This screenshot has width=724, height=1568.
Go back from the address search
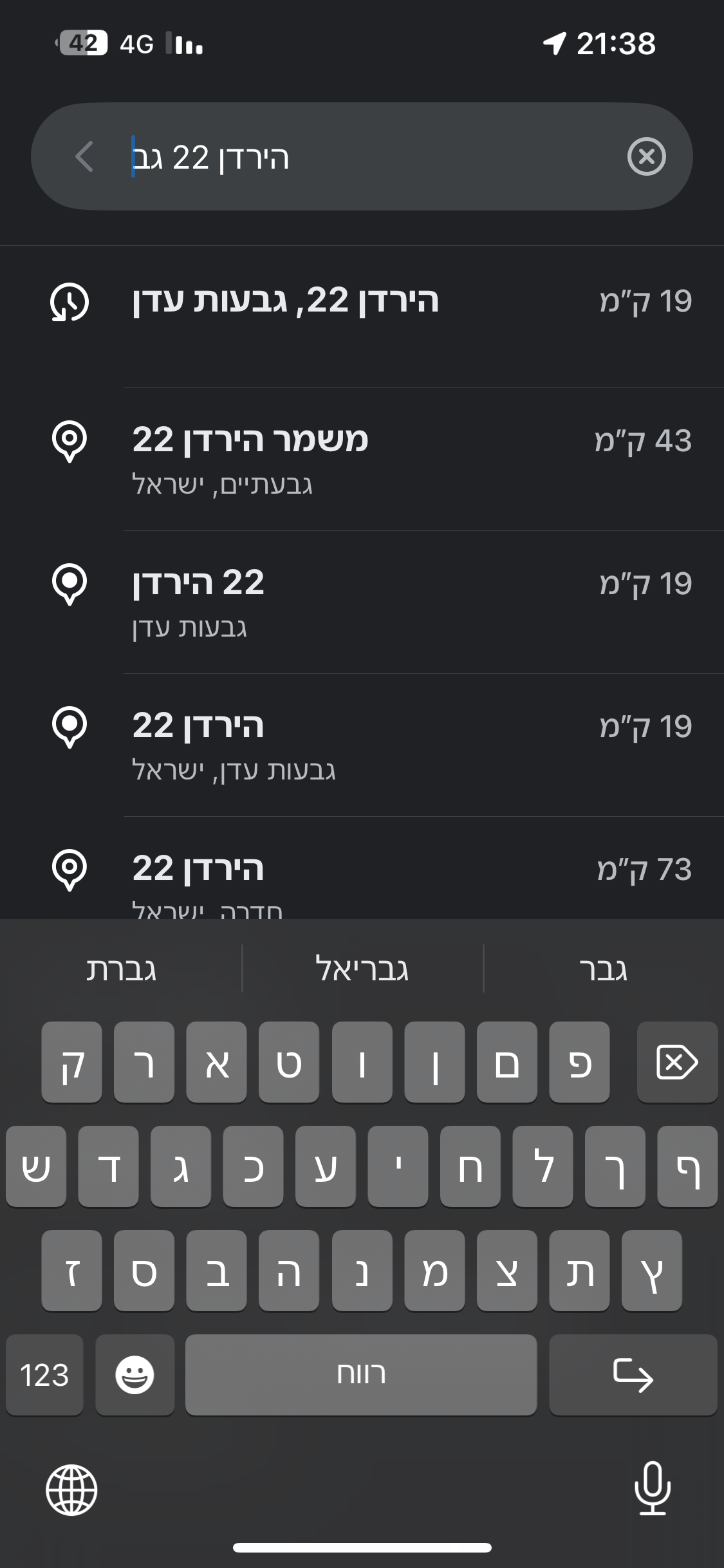coord(84,156)
